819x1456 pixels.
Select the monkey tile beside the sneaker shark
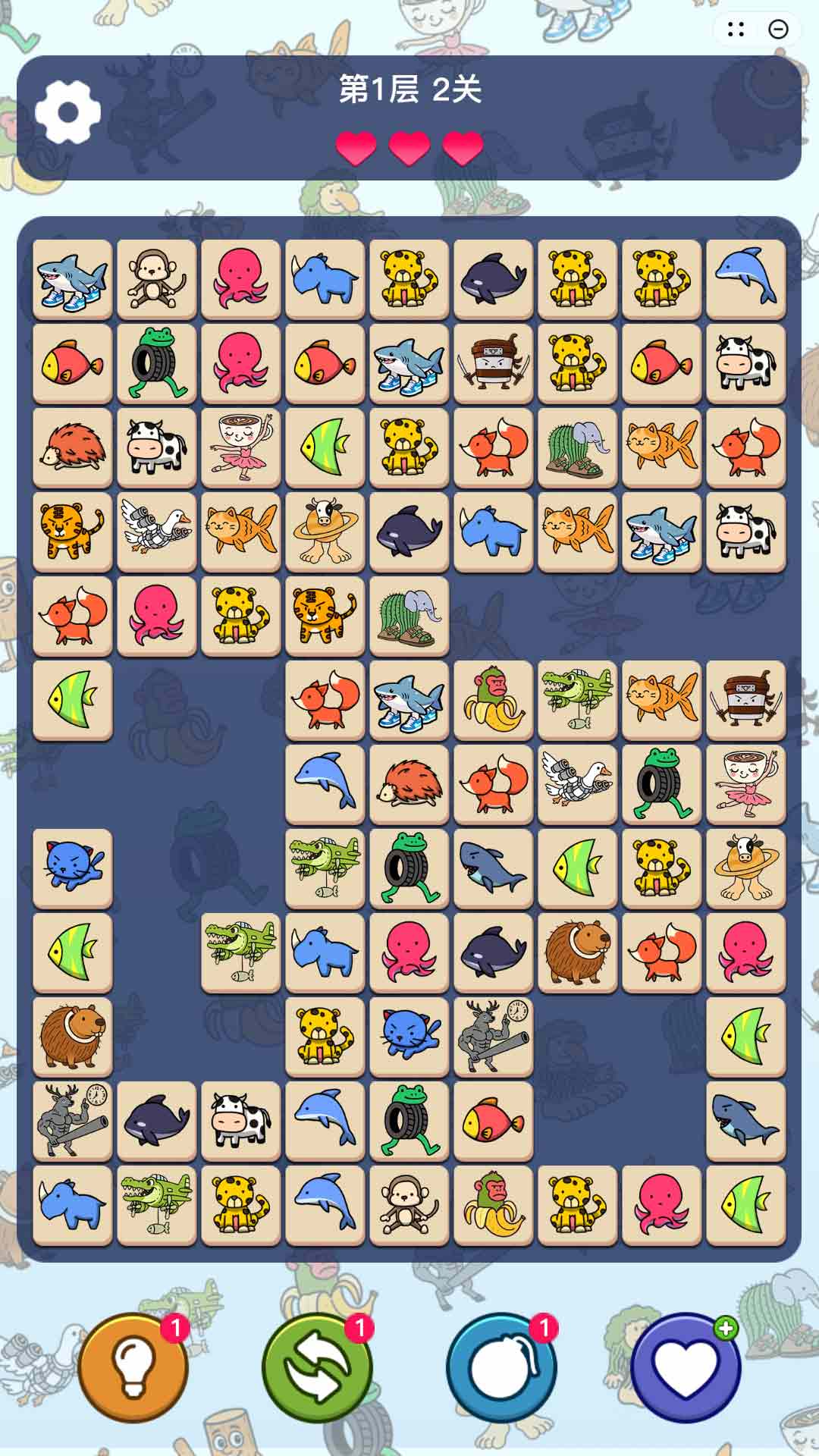click(156, 279)
